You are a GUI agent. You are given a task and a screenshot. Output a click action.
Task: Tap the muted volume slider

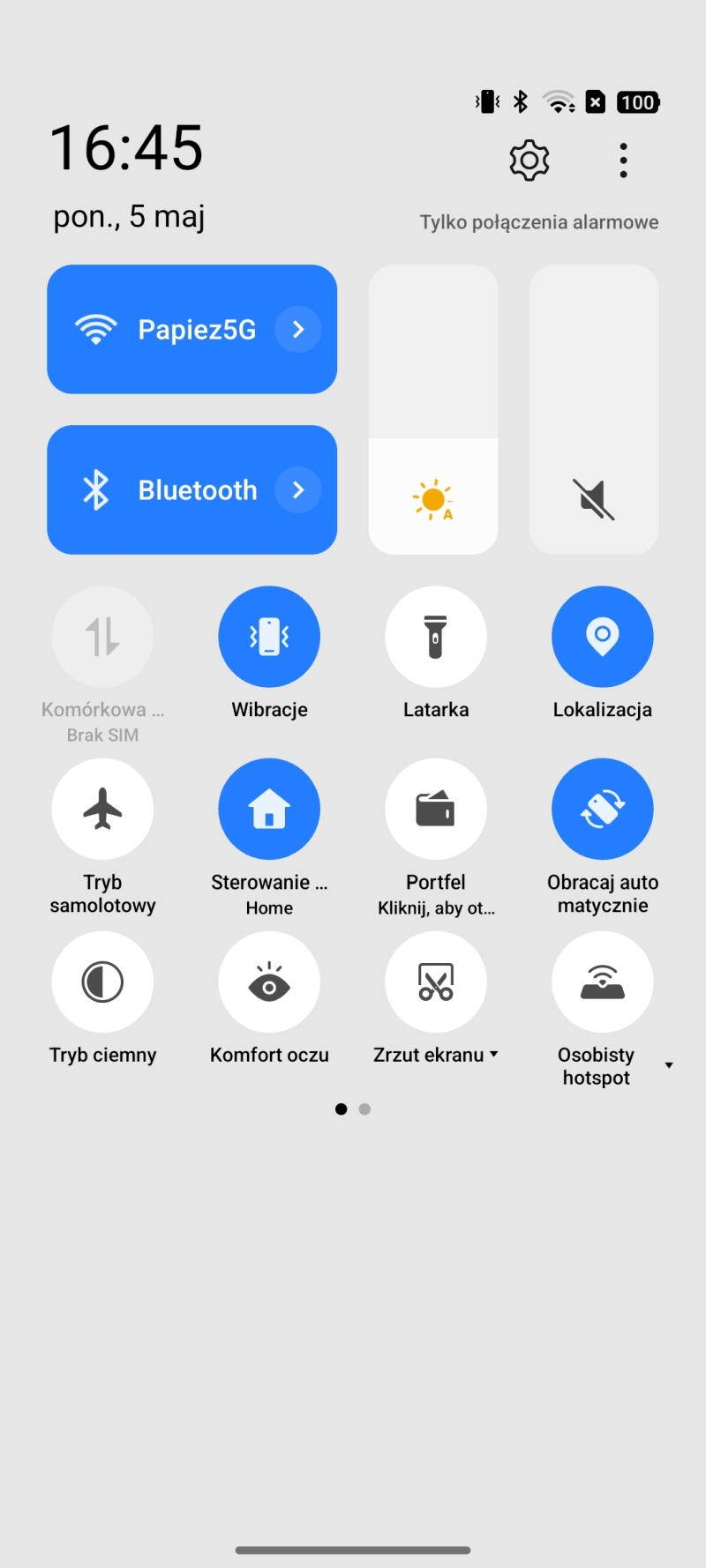click(x=594, y=410)
